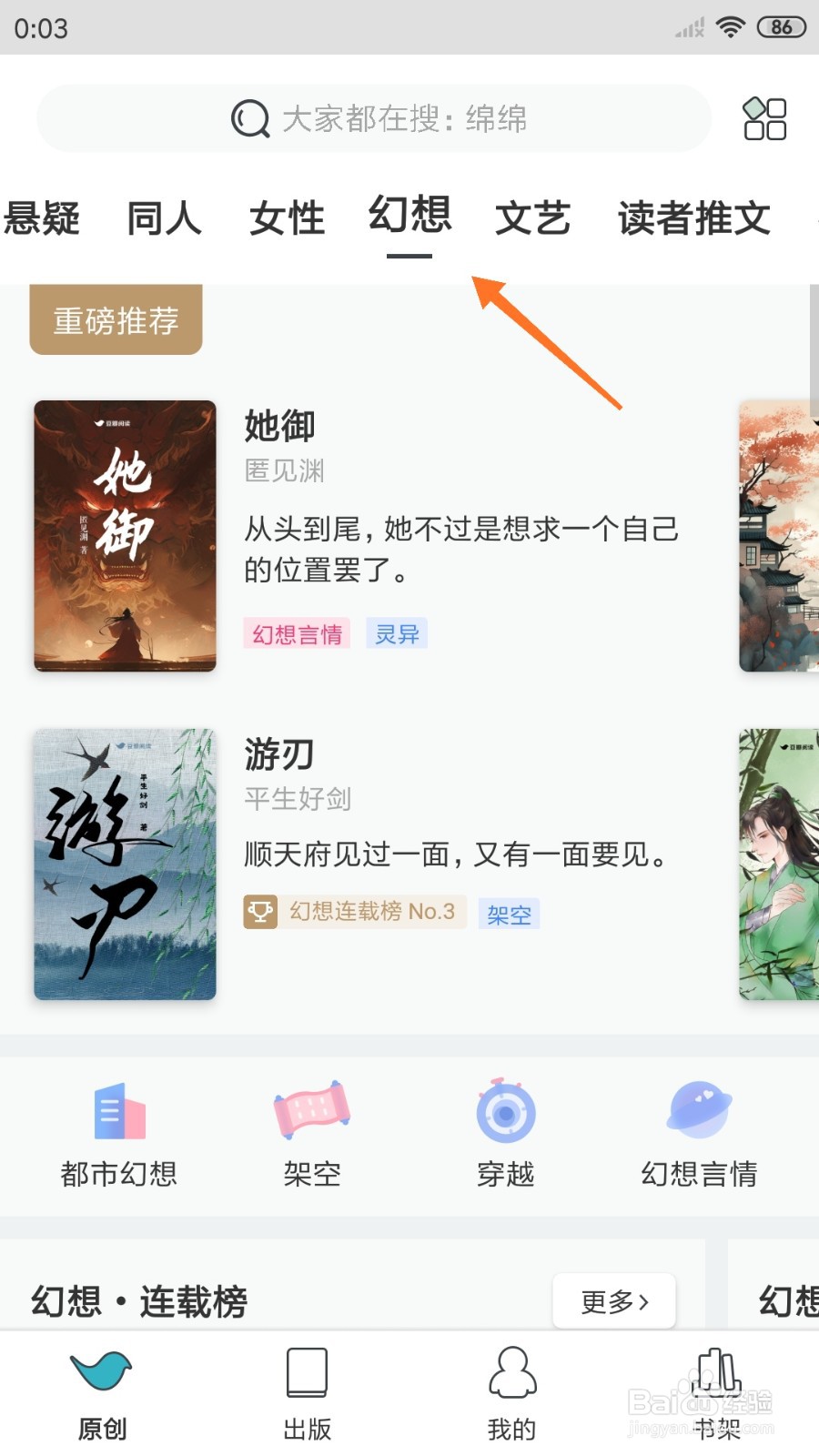Image resolution: width=819 pixels, height=1456 pixels.
Task: Open the 我的 profile icon
Action: click(x=511, y=1371)
